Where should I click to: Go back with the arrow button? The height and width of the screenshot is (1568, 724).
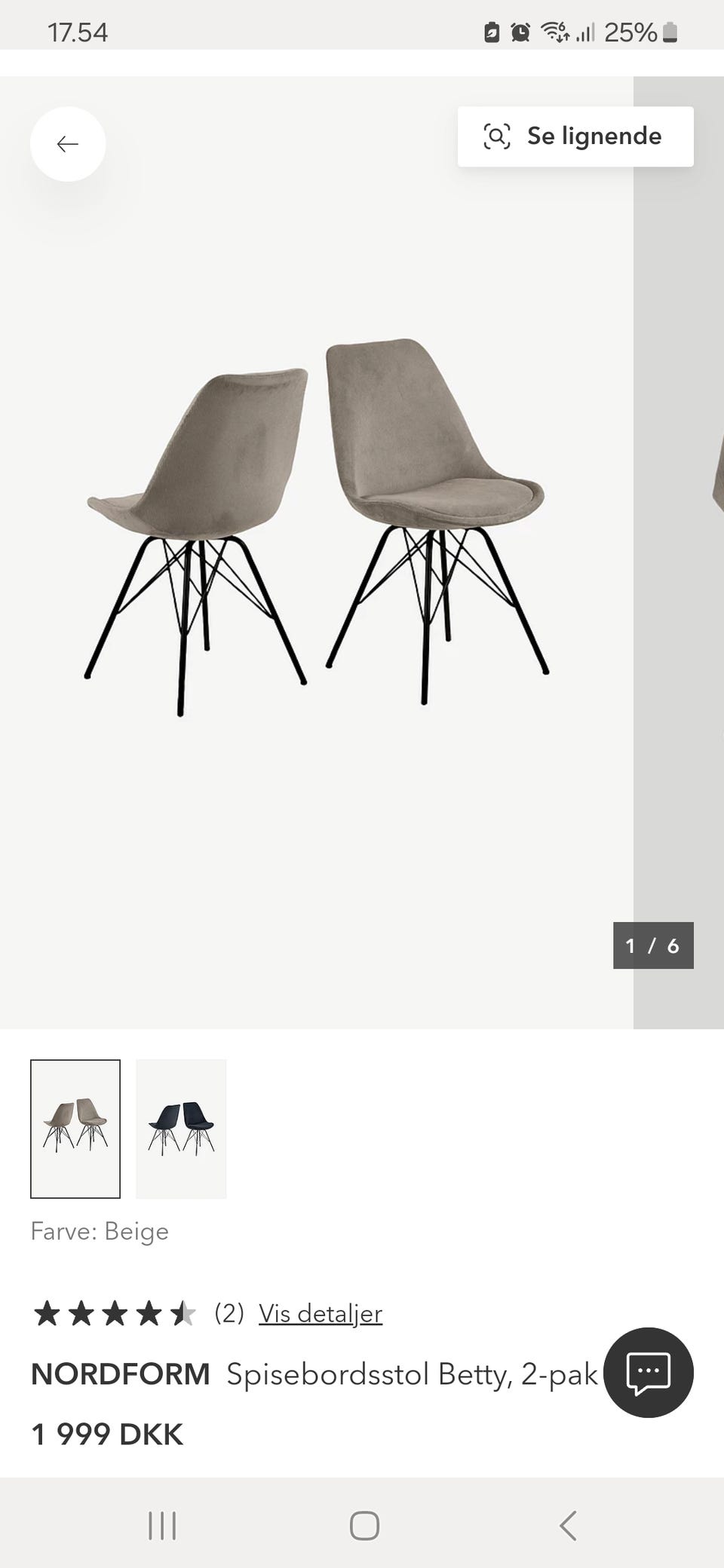click(x=68, y=144)
